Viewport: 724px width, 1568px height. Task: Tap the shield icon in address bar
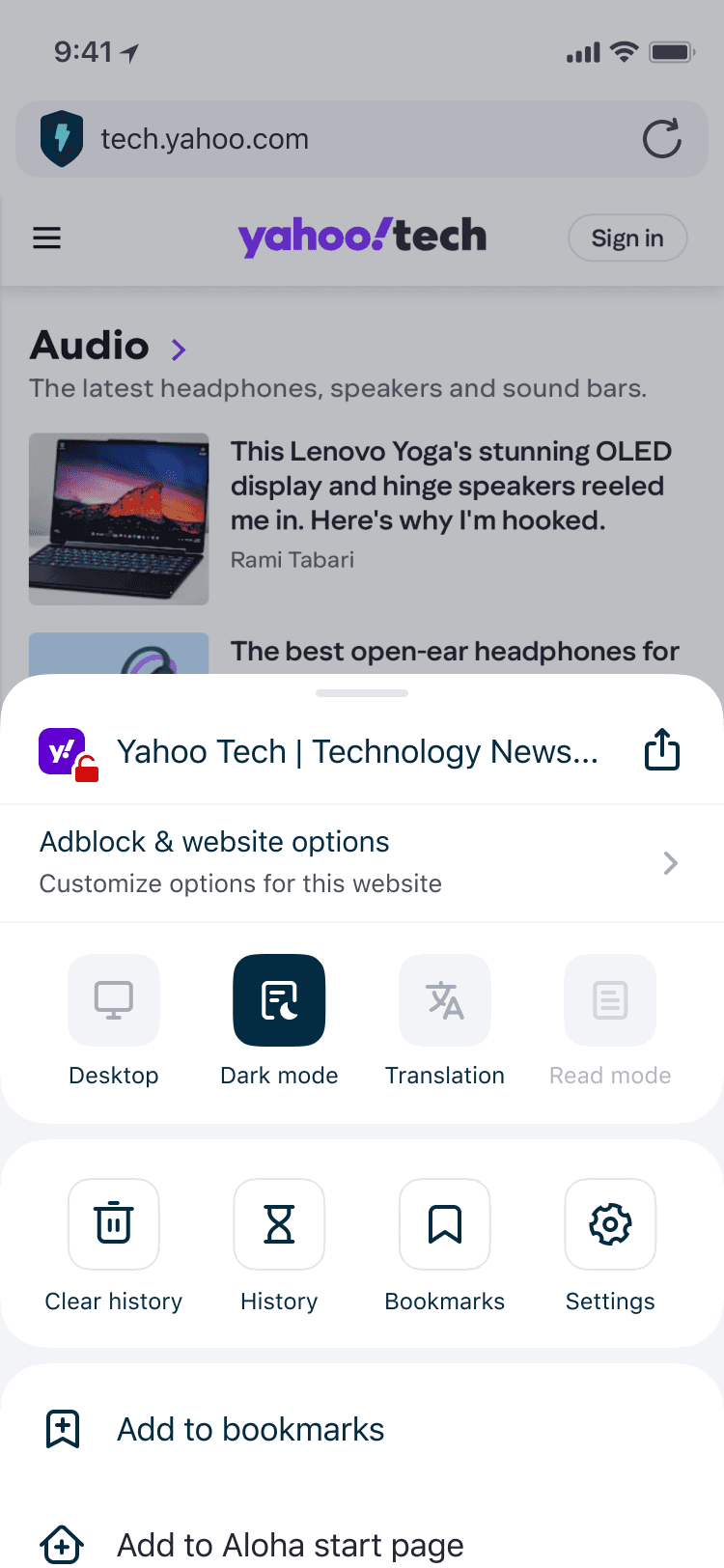click(62, 139)
